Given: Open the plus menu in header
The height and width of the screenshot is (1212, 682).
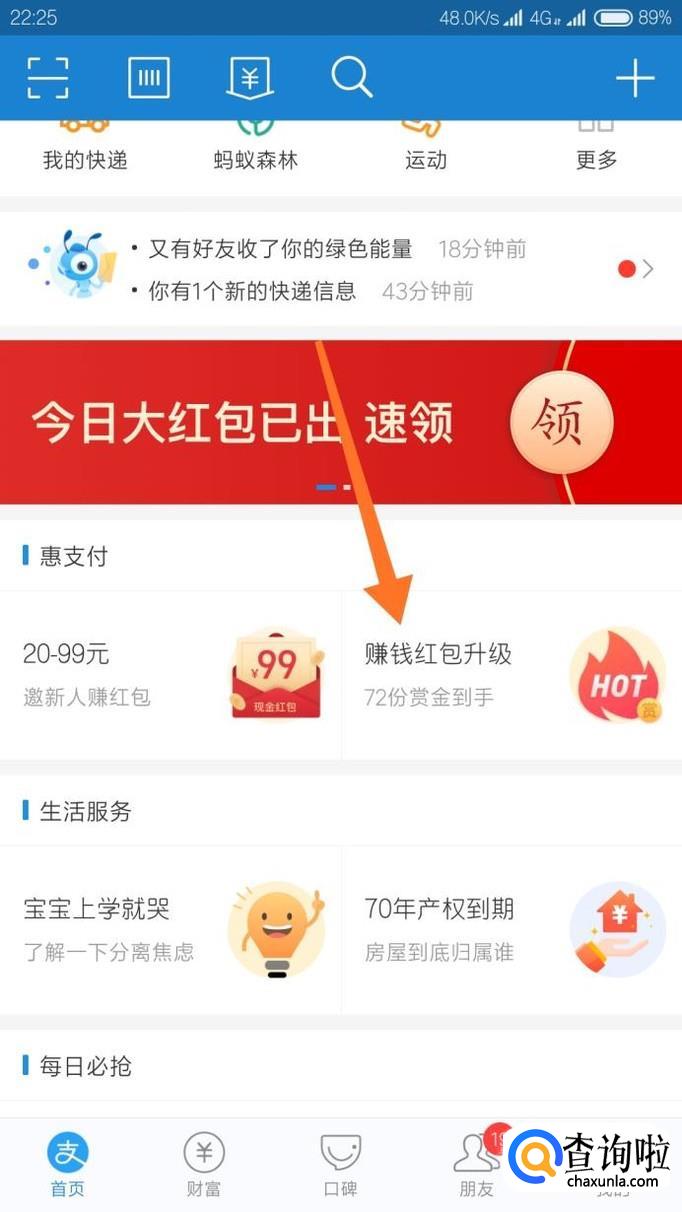Looking at the screenshot, I should click(x=635, y=78).
